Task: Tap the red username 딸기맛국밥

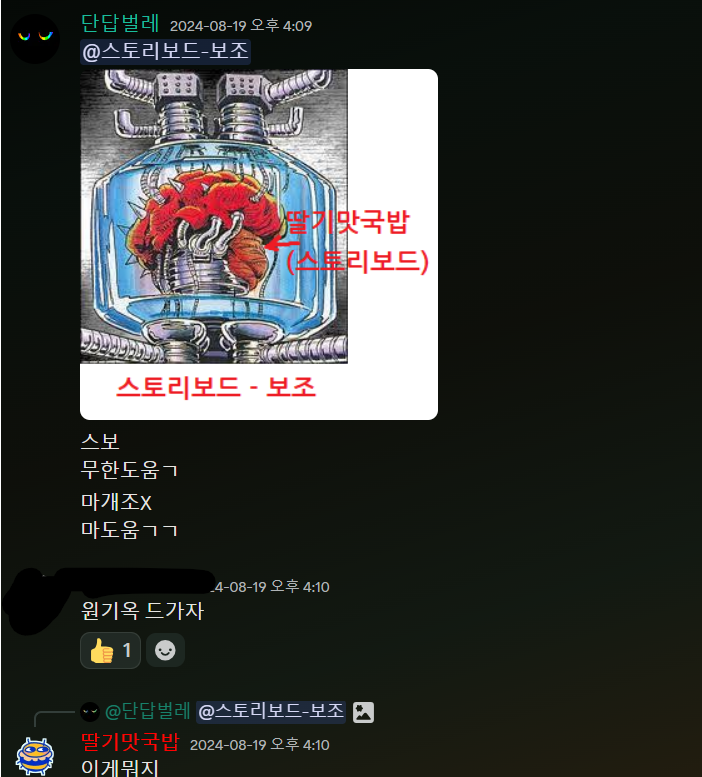Action: coord(129,742)
